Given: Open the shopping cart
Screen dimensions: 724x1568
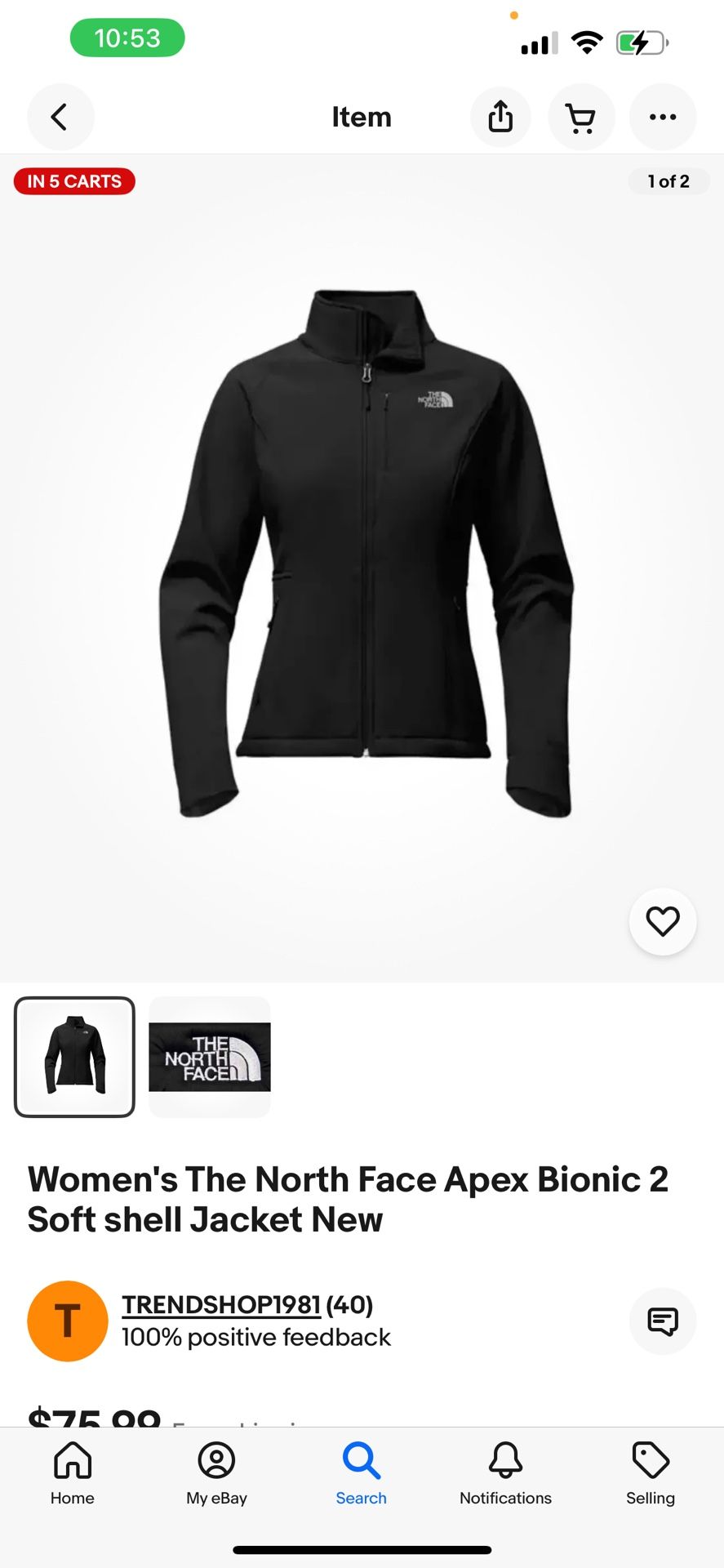Looking at the screenshot, I should pos(580,117).
